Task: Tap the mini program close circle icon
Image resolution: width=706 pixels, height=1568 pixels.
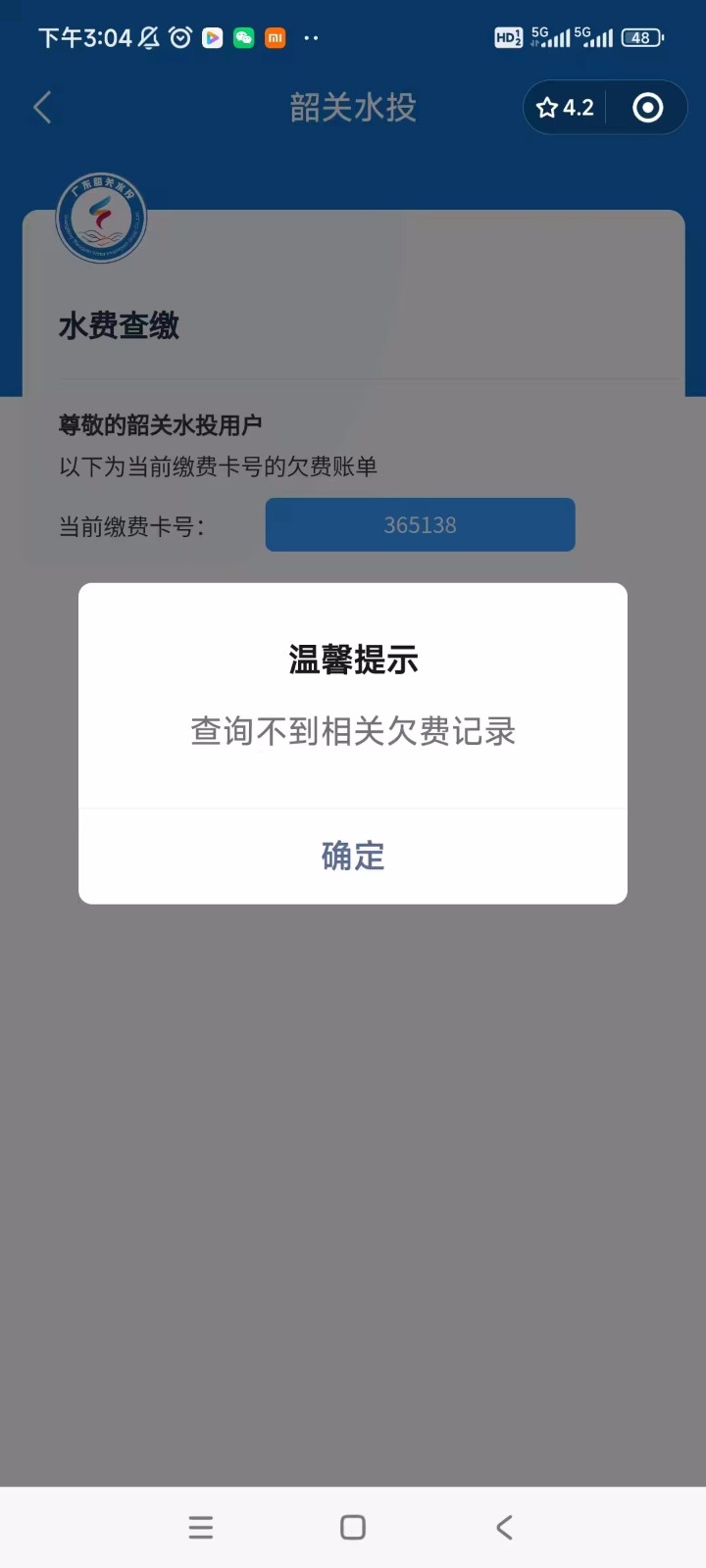Action: tap(647, 108)
